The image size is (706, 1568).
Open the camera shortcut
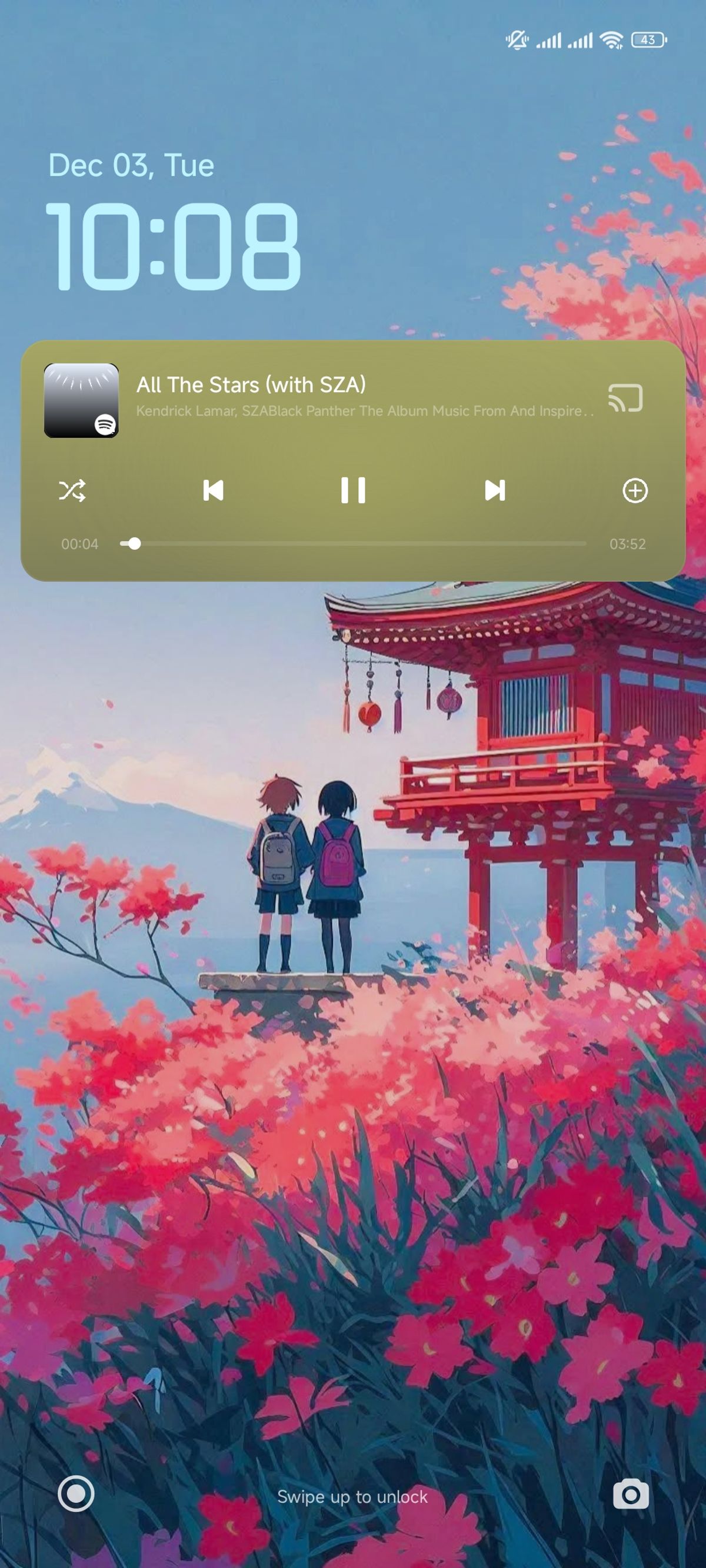point(631,1494)
